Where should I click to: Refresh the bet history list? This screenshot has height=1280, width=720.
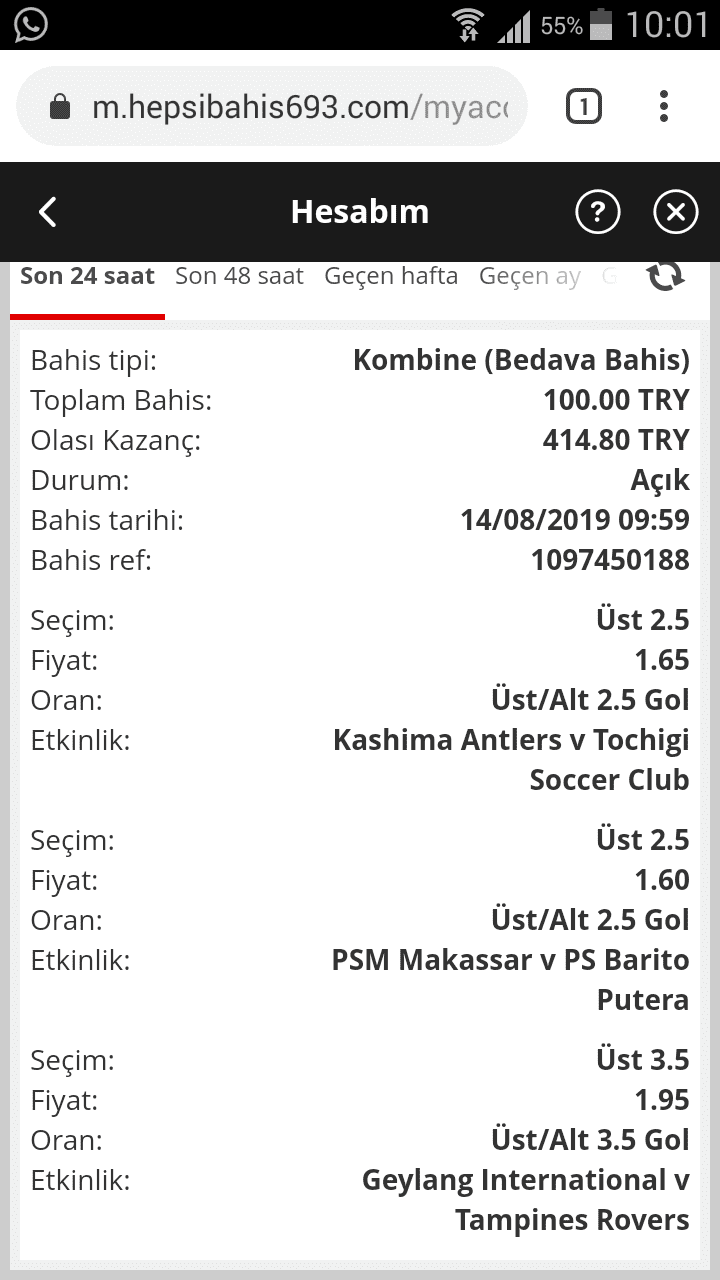pyautogui.click(x=665, y=276)
